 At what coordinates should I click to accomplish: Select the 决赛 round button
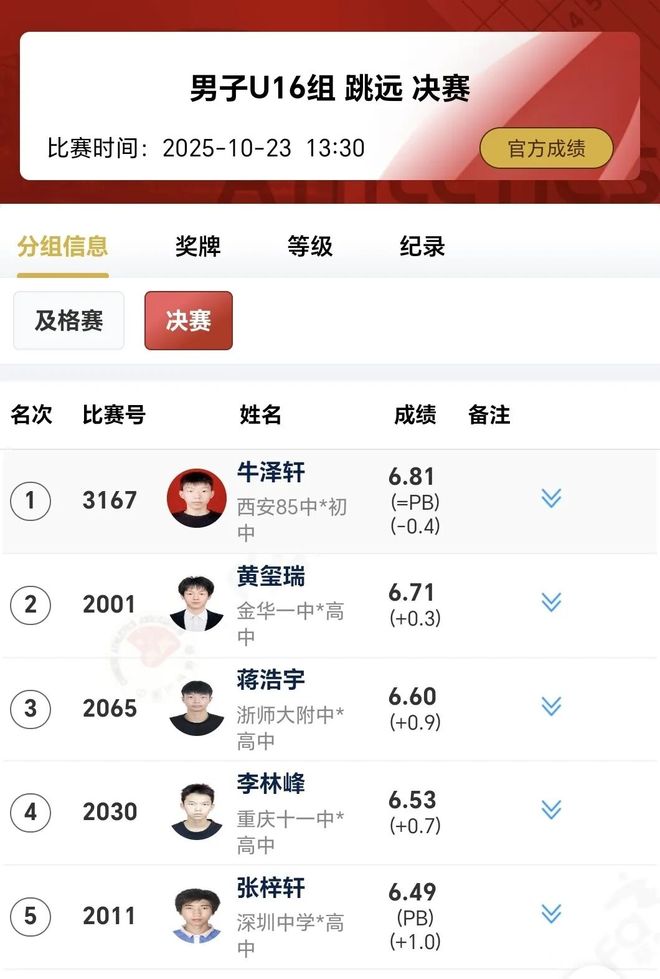click(188, 321)
